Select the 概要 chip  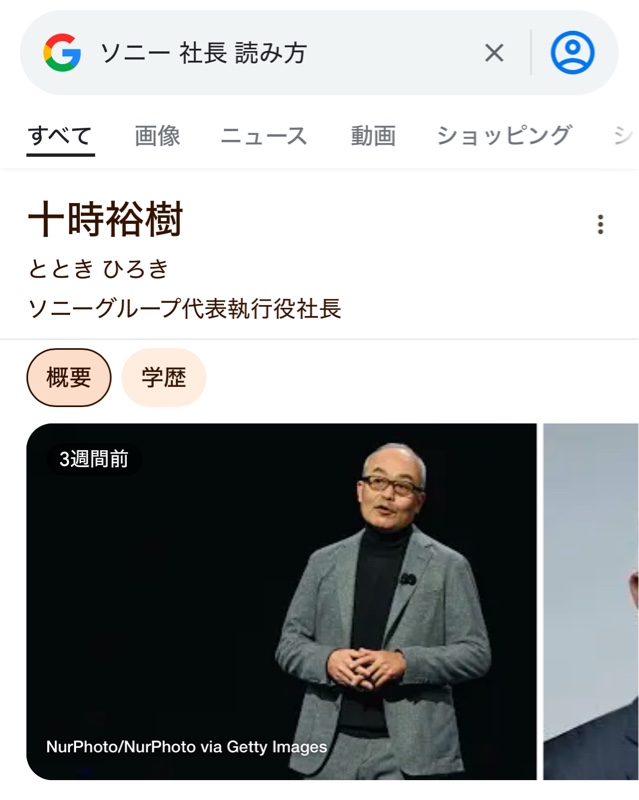(x=68, y=377)
